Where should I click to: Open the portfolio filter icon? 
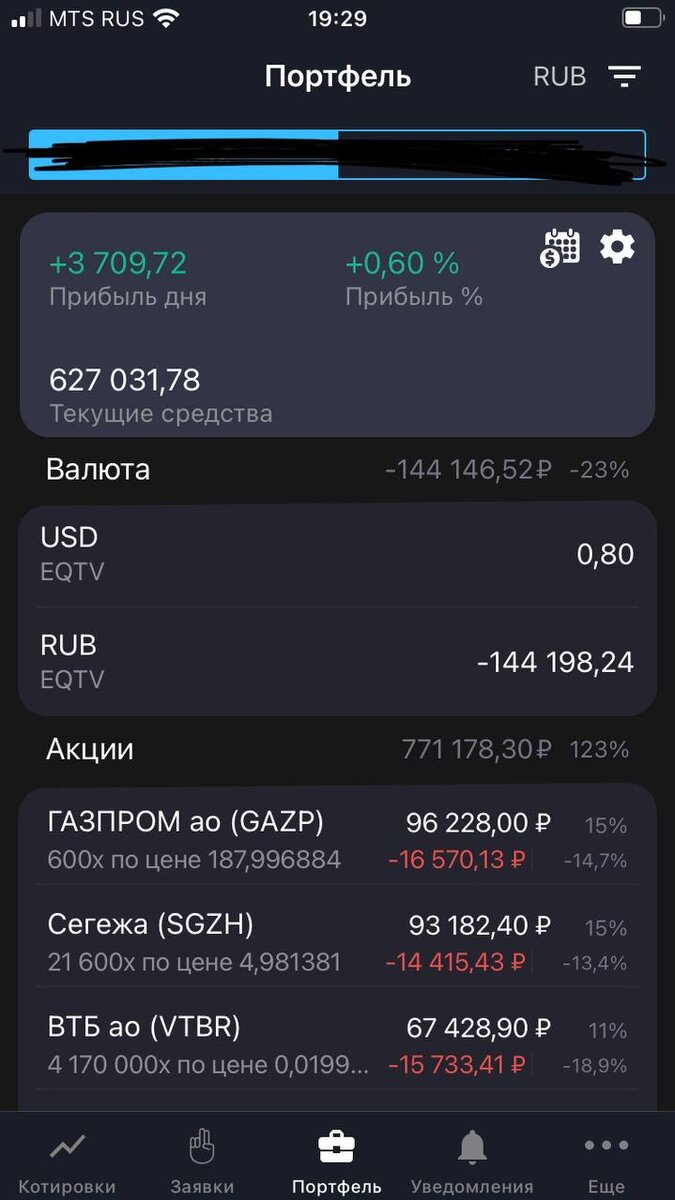625,77
